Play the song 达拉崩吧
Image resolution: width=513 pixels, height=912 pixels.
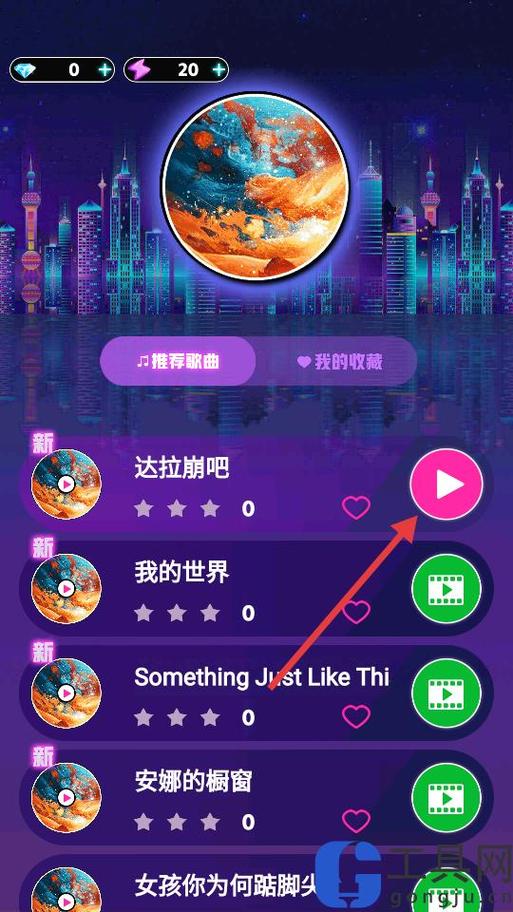click(x=447, y=484)
